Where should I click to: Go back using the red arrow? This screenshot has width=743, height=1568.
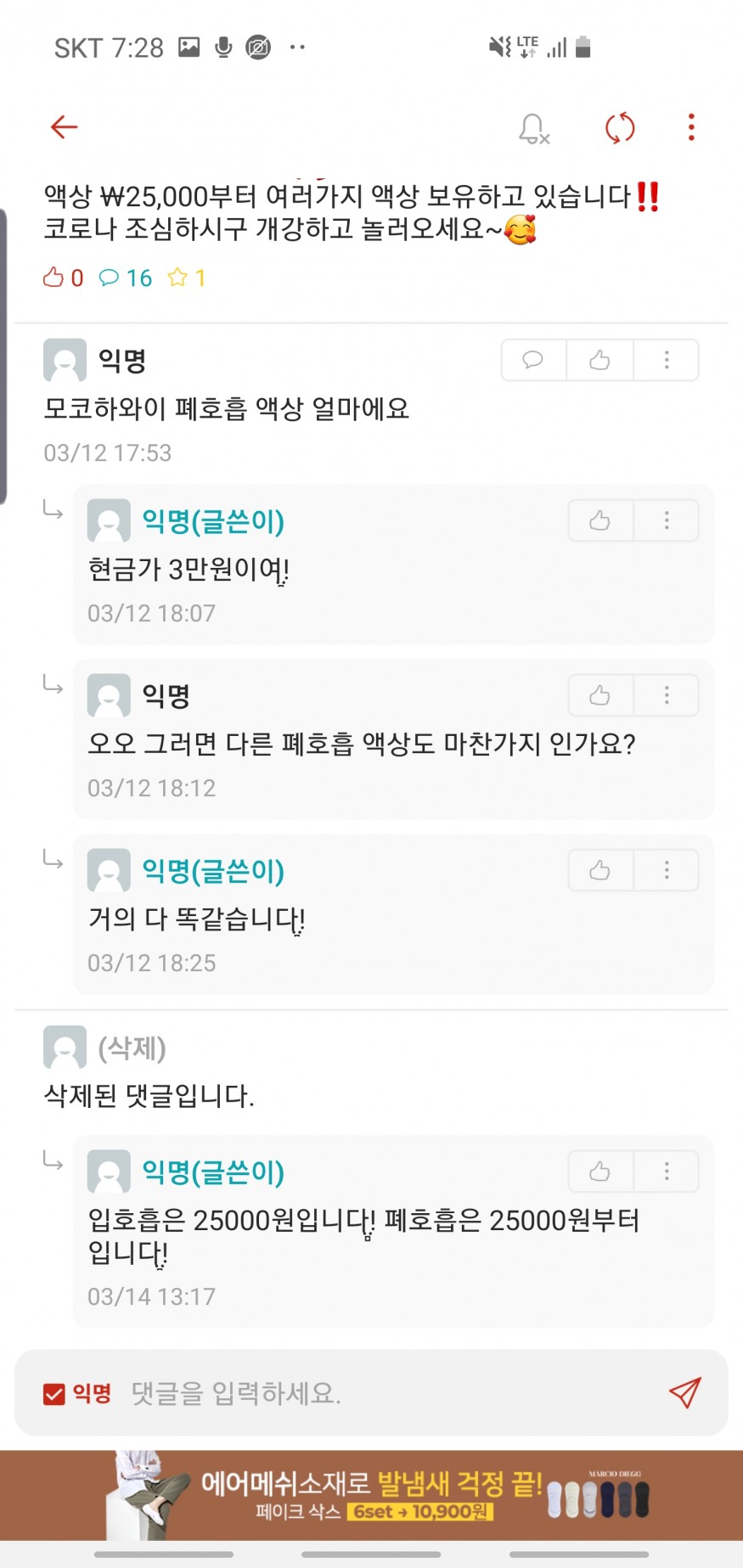[65, 127]
